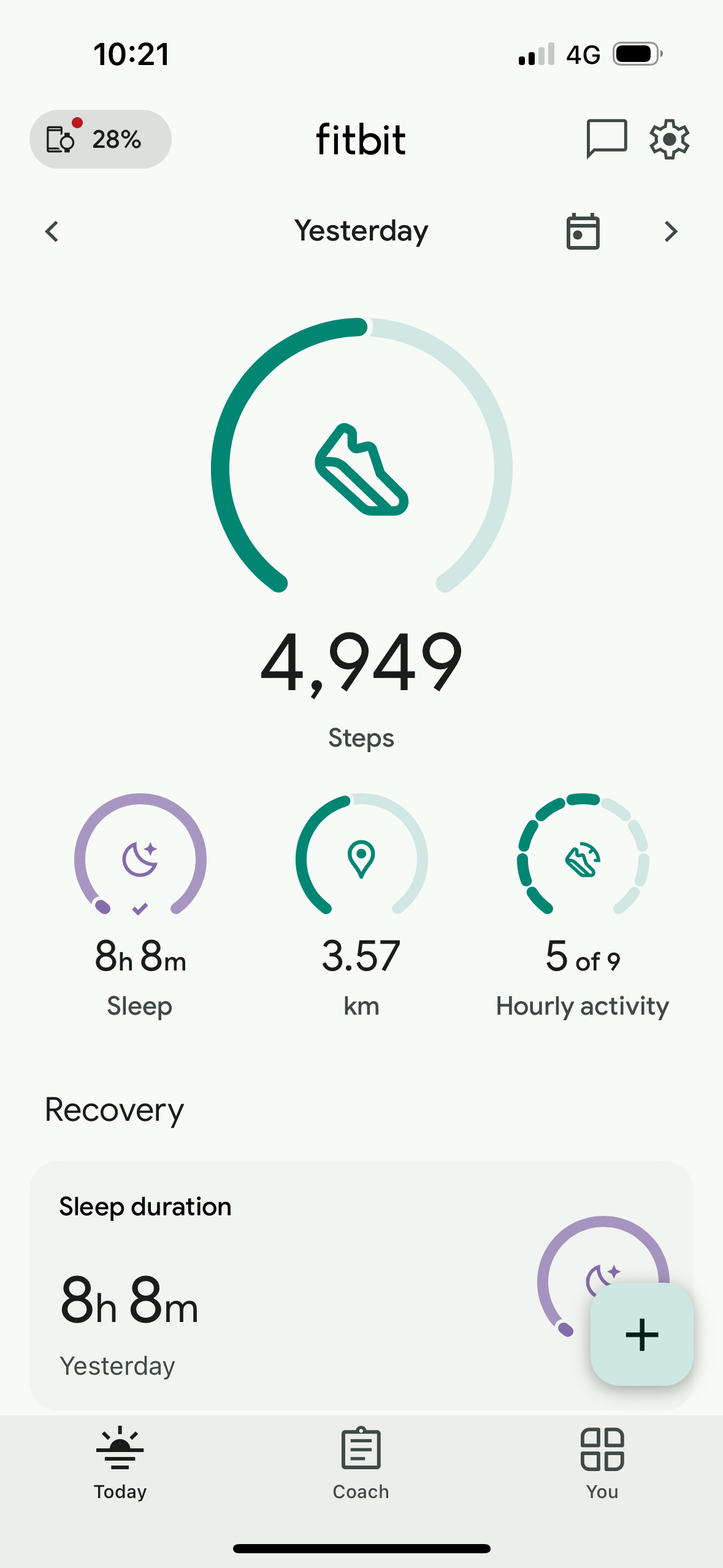Switch to the Today tab
This screenshot has width=723, height=1568.
point(120,1464)
